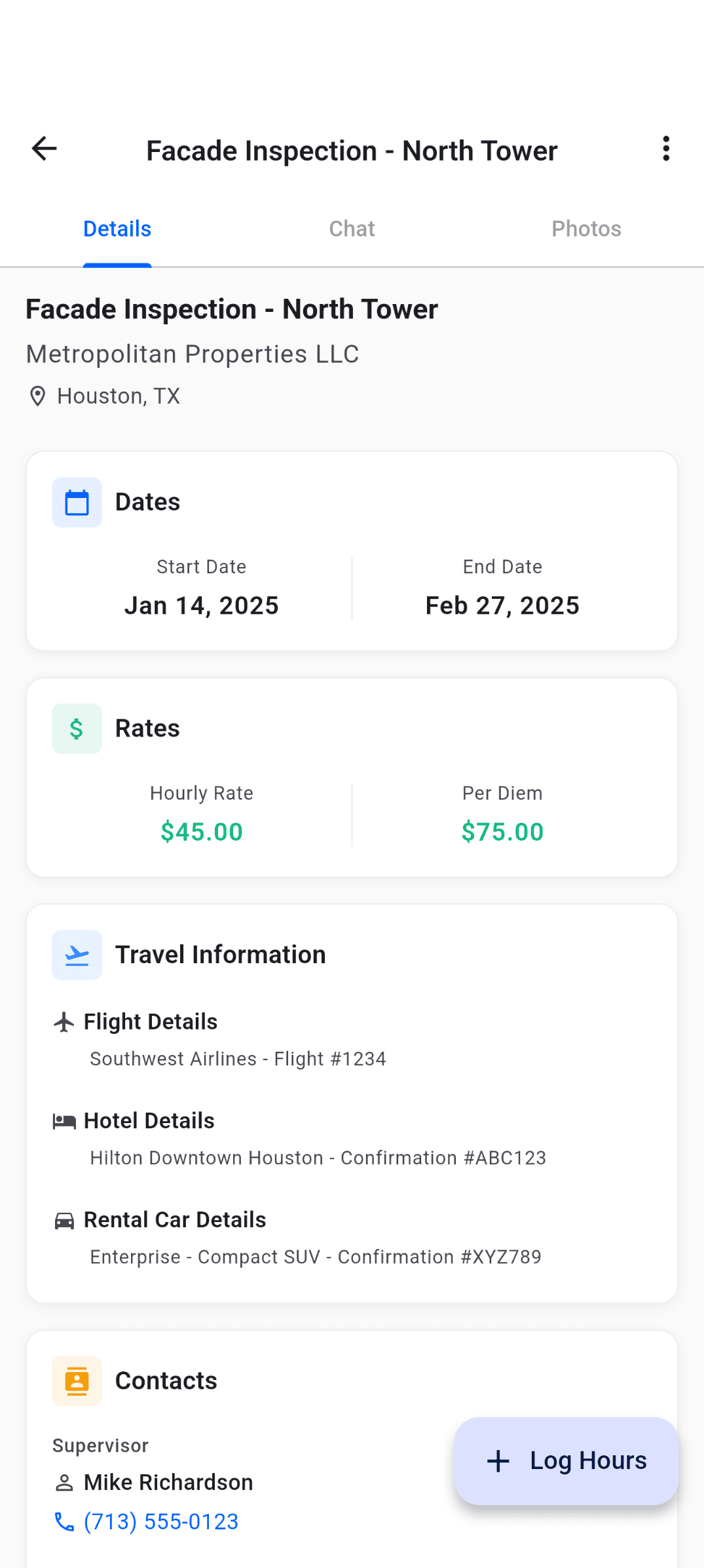Tap the Hilton Downtown Houston confirmation entry
Viewport: 704px width, 1568px height.
click(317, 1158)
